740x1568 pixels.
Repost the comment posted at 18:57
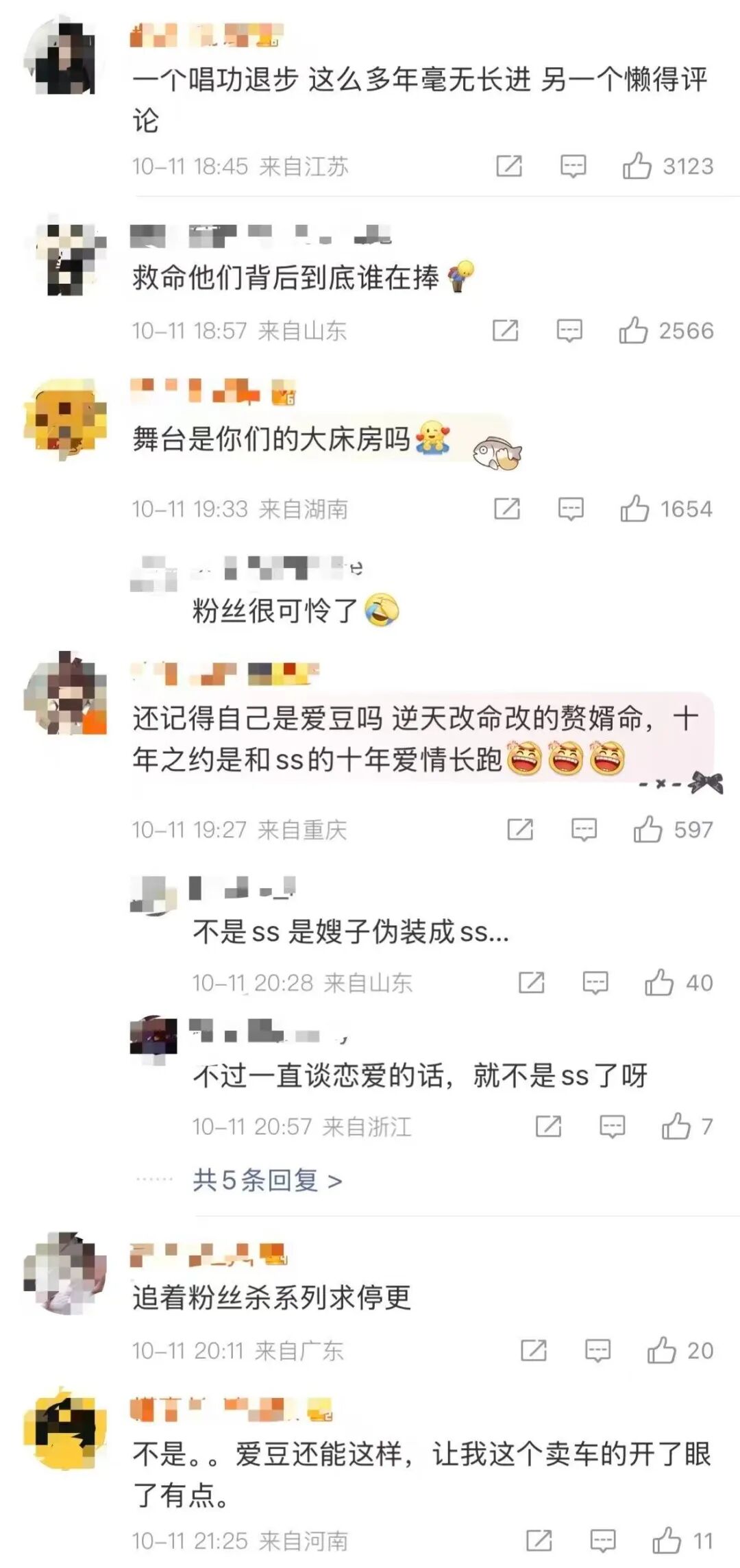point(506,330)
